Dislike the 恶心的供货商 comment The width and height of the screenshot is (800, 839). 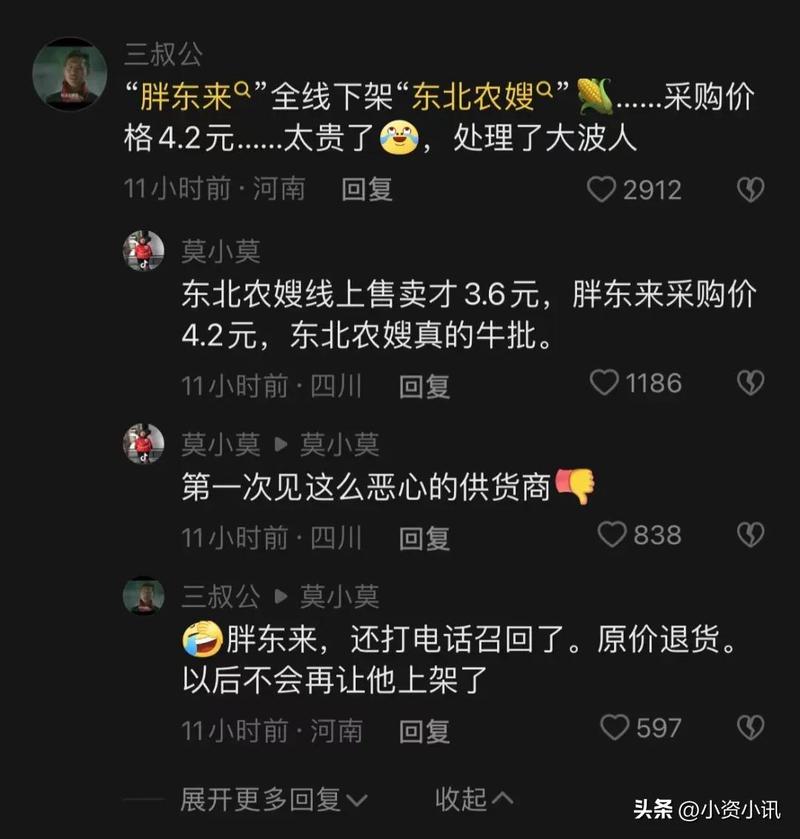click(750, 535)
